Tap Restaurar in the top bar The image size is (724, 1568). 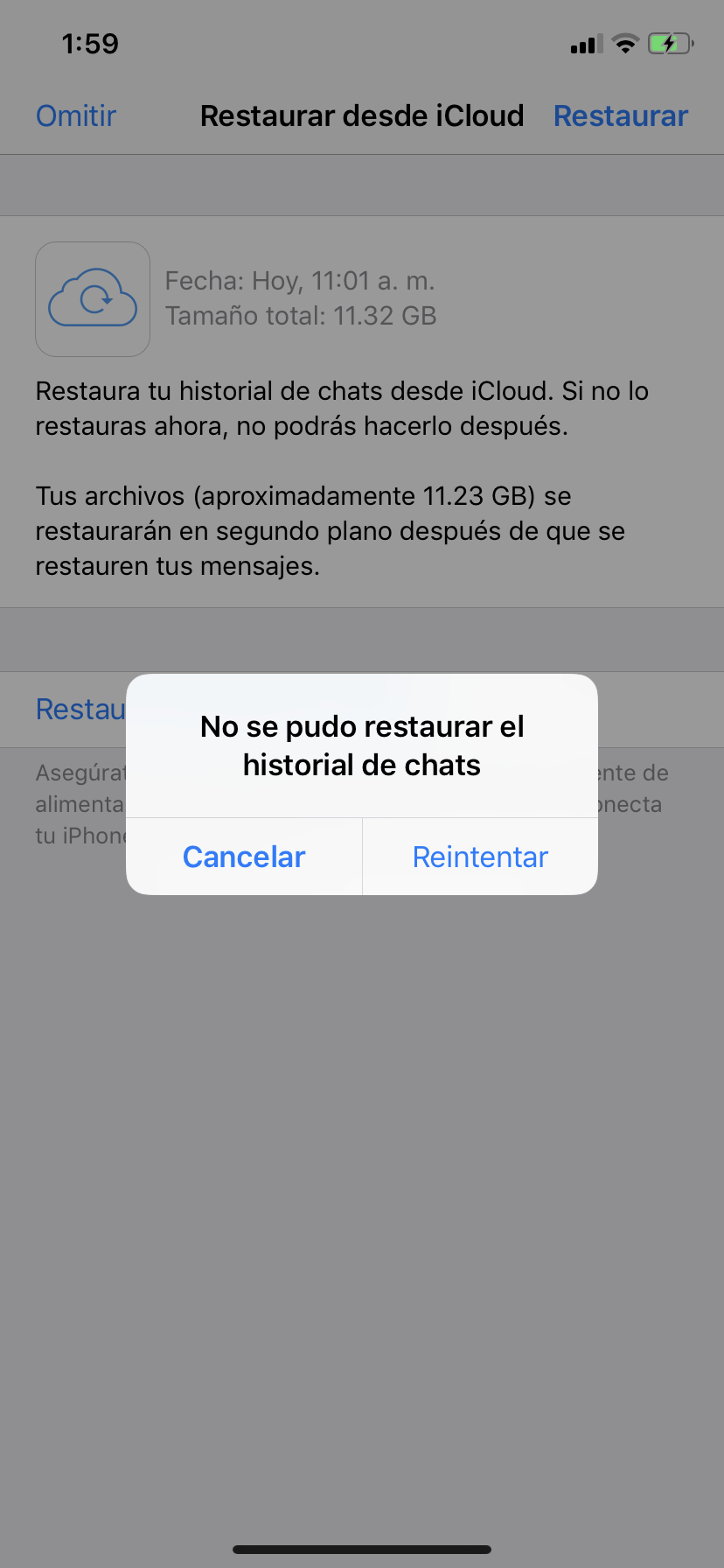621,115
